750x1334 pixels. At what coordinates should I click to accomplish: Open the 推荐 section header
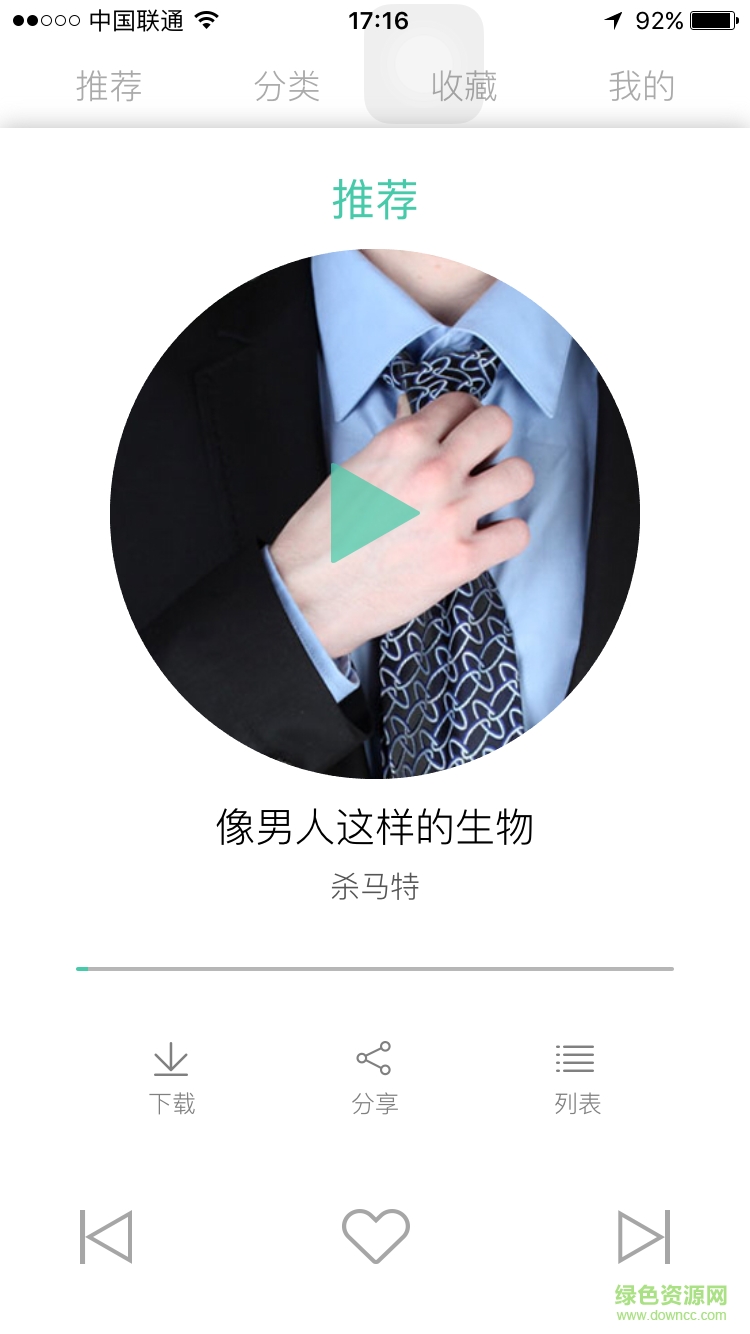pos(375,200)
